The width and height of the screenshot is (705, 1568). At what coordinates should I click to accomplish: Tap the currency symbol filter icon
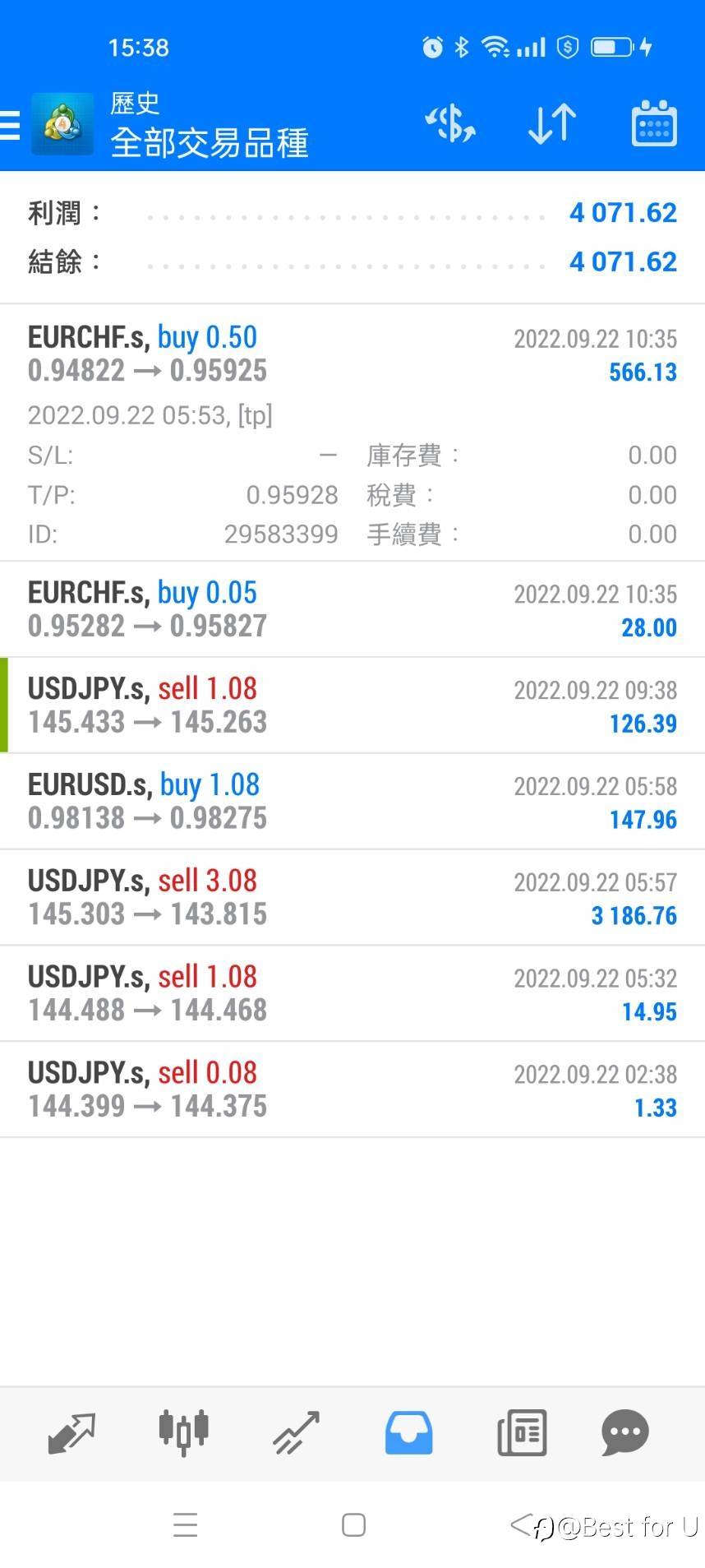tap(450, 125)
